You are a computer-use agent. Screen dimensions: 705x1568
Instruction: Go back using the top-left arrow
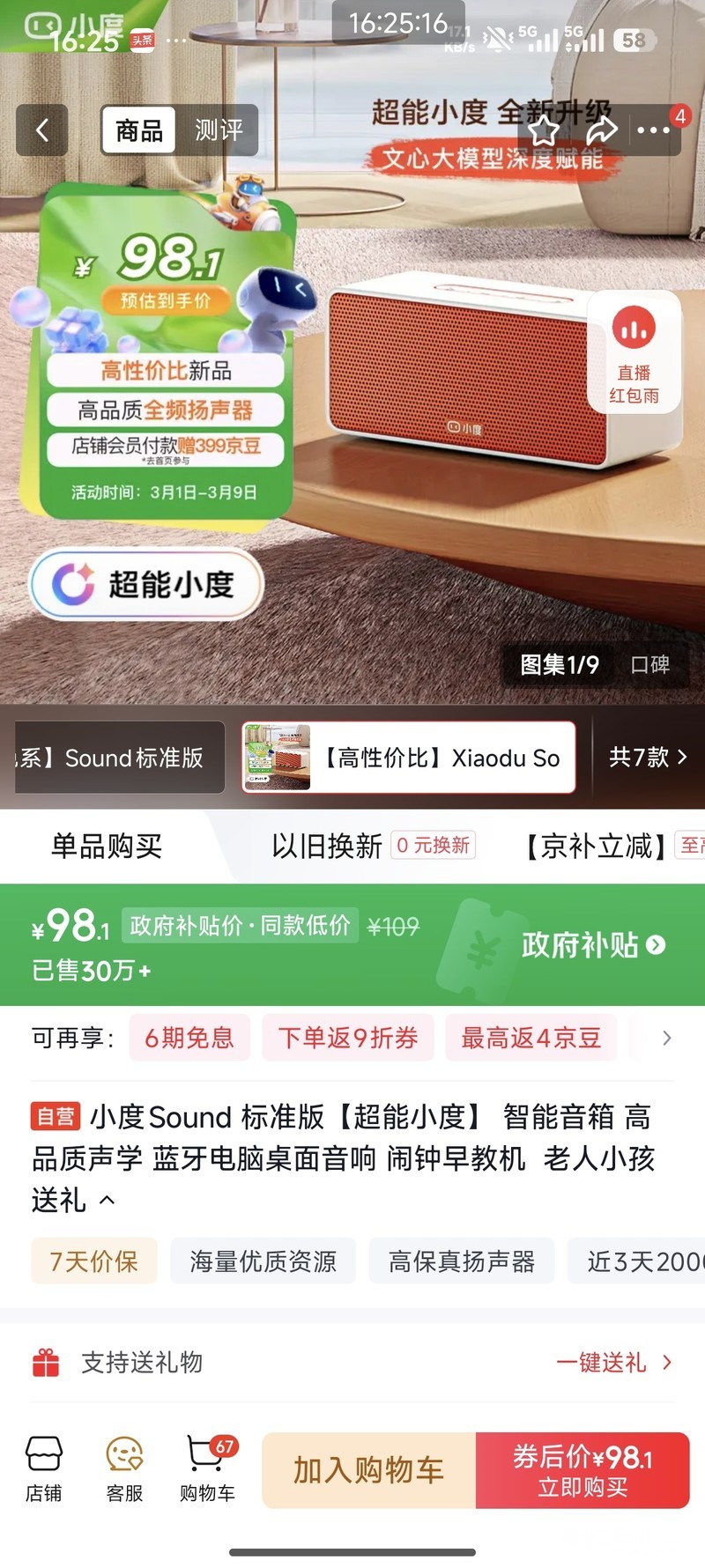click(41, 130)
